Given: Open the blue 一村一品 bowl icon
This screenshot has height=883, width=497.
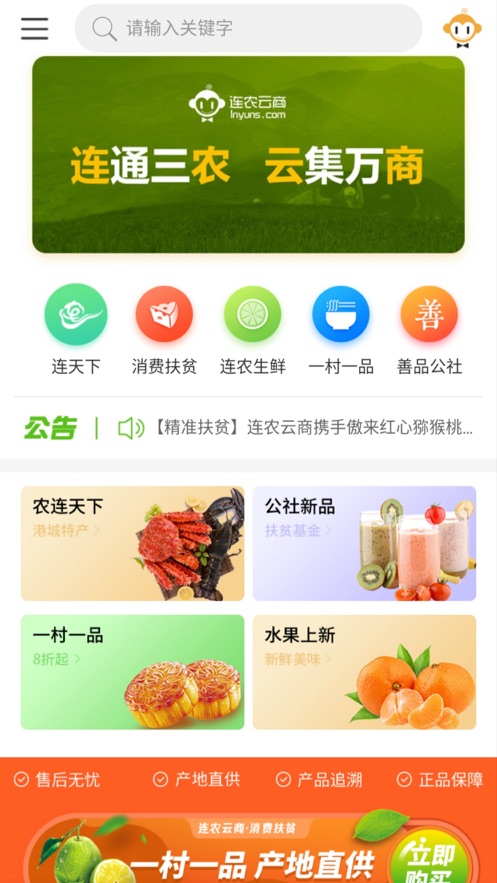Looking at the screenshot, I should [341, 314].
